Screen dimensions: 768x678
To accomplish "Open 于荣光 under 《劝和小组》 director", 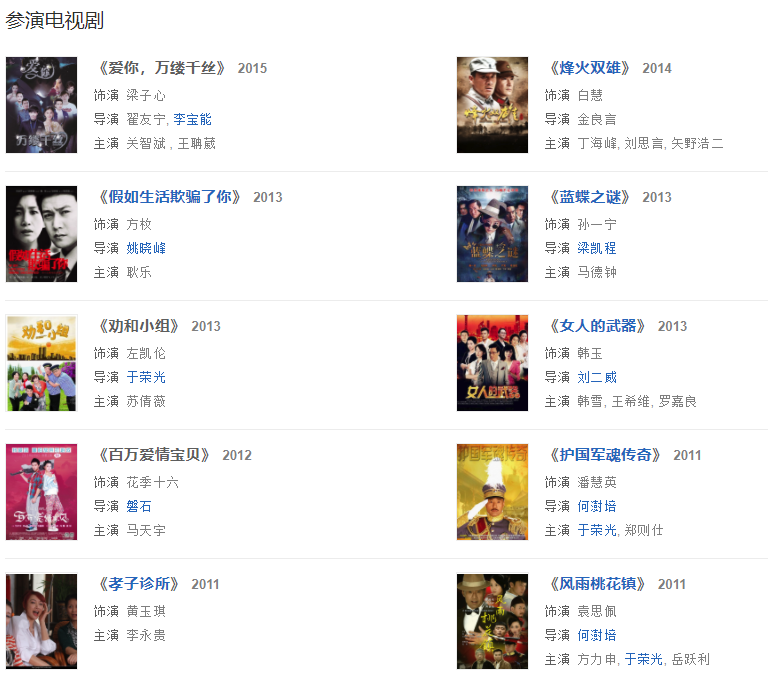I will (x=146, y=377).
